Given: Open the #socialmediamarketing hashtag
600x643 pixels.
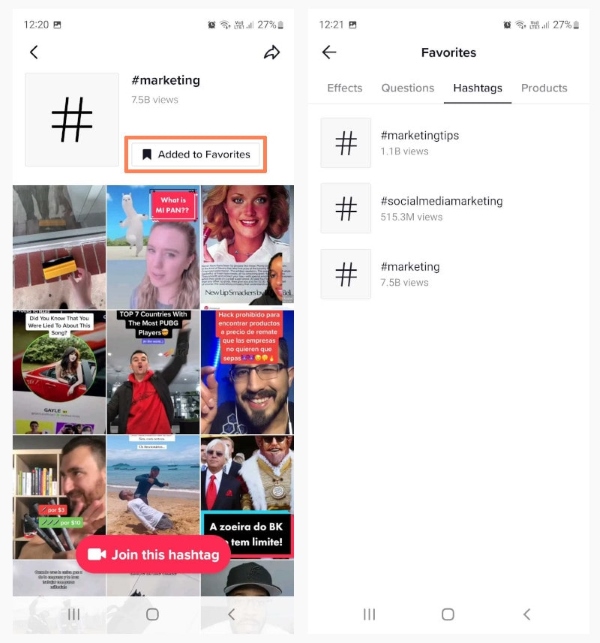Looking at the screenshot, I should (x=440, y=208).
